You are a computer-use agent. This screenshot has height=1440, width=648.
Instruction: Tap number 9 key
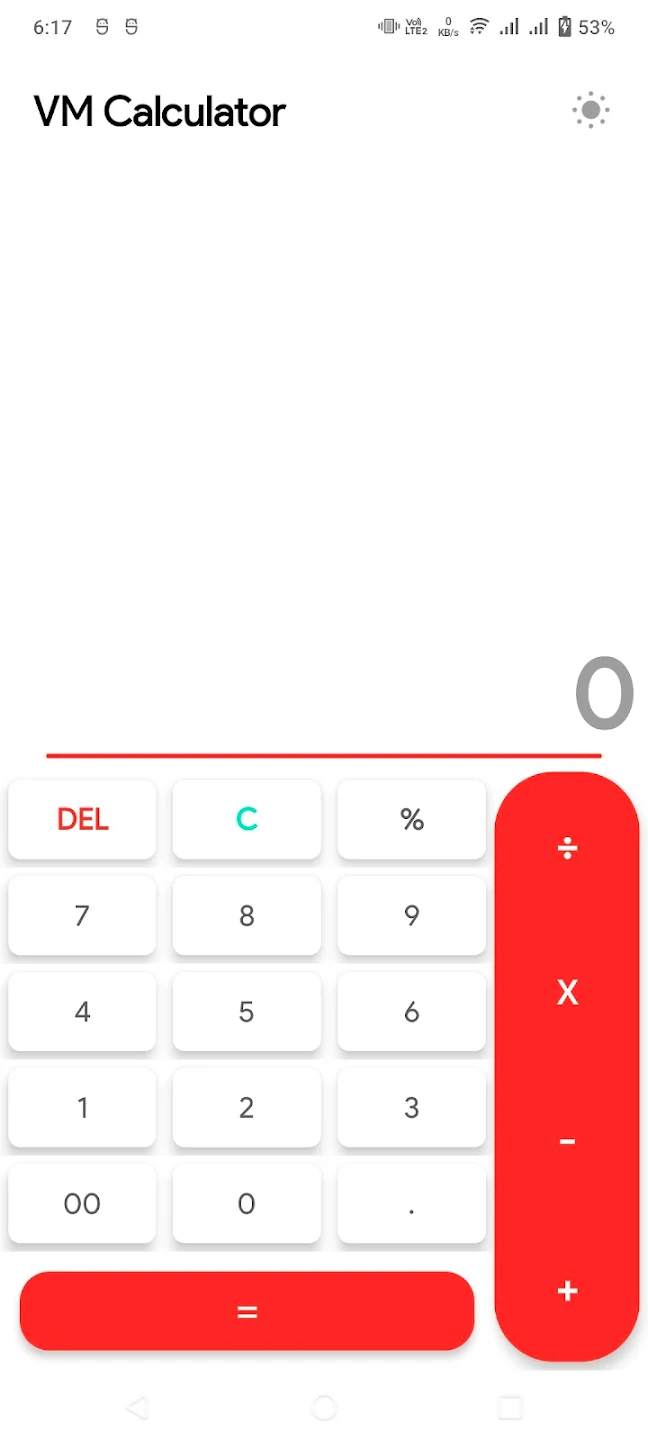pyautogui.click(x=412, y=915)
